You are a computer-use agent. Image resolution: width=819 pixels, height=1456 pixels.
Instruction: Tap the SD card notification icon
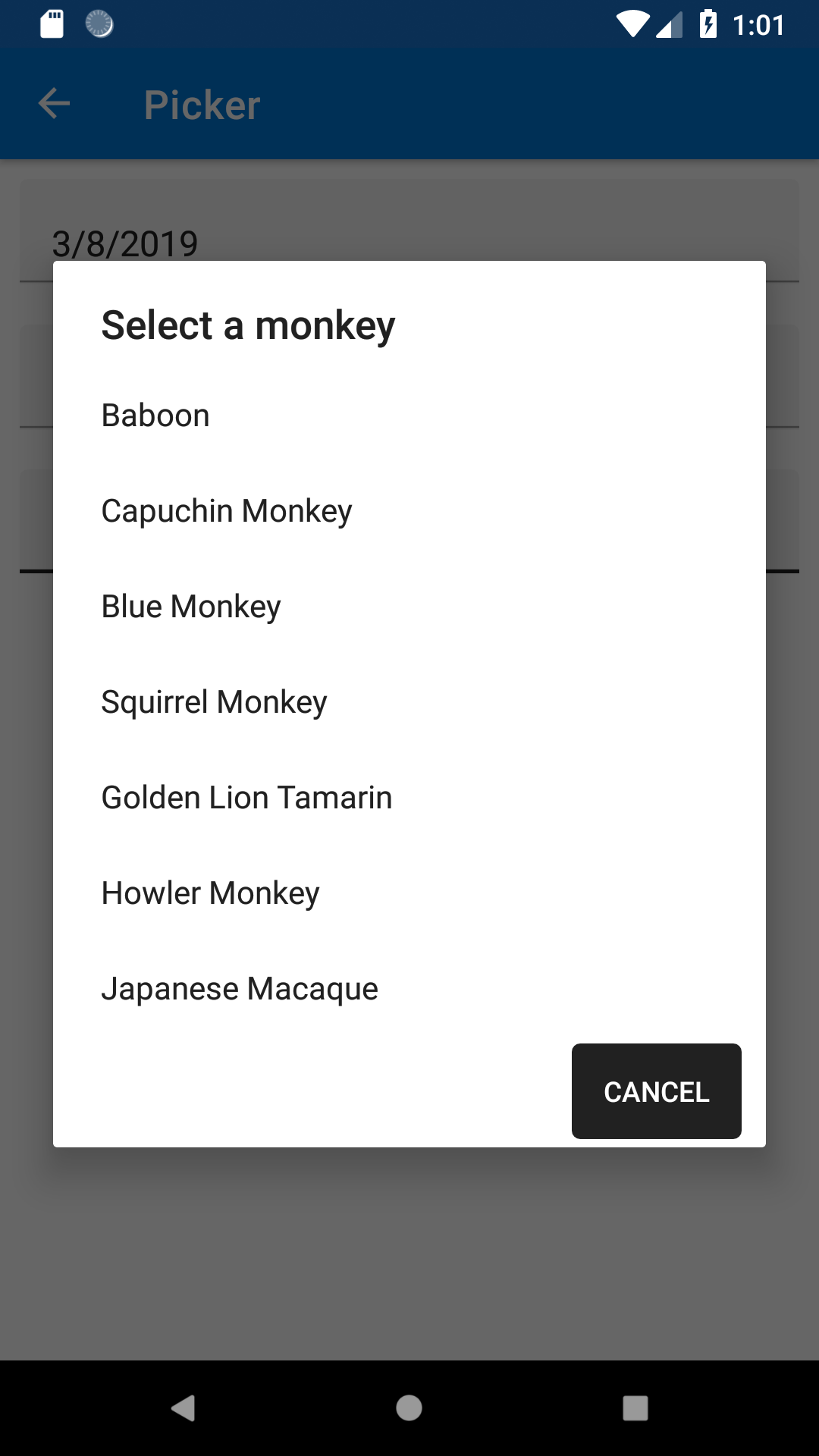pos(50,24)
